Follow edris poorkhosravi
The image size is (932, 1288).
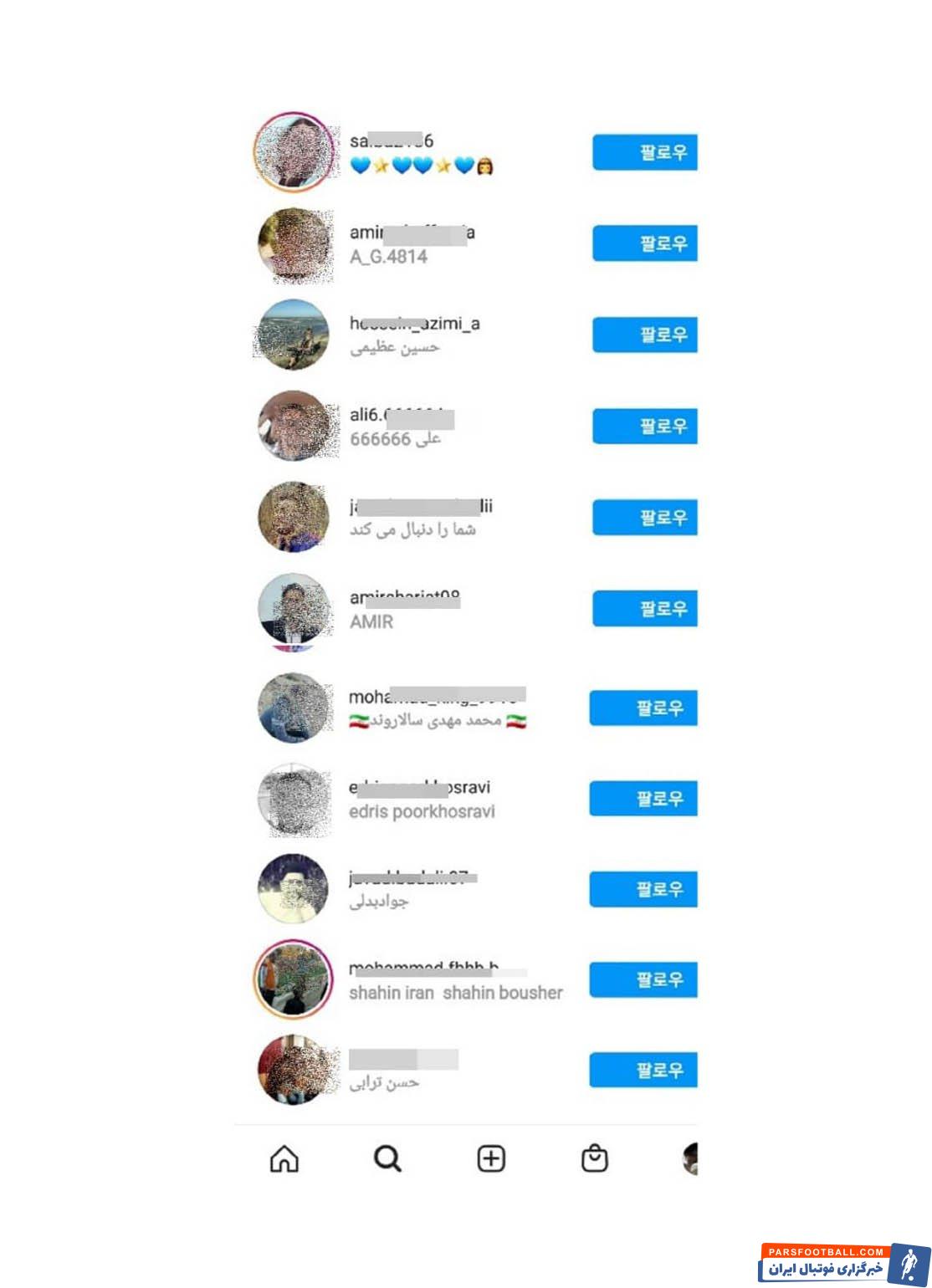tap(643, 799)
